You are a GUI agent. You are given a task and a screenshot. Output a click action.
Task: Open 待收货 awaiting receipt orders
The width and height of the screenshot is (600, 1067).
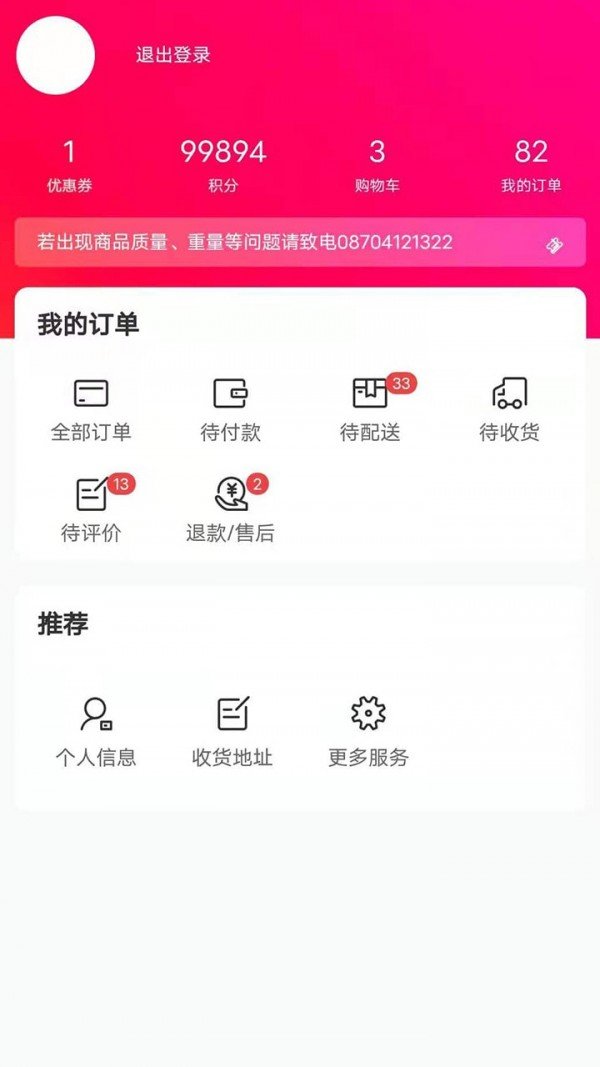point(509,408)
